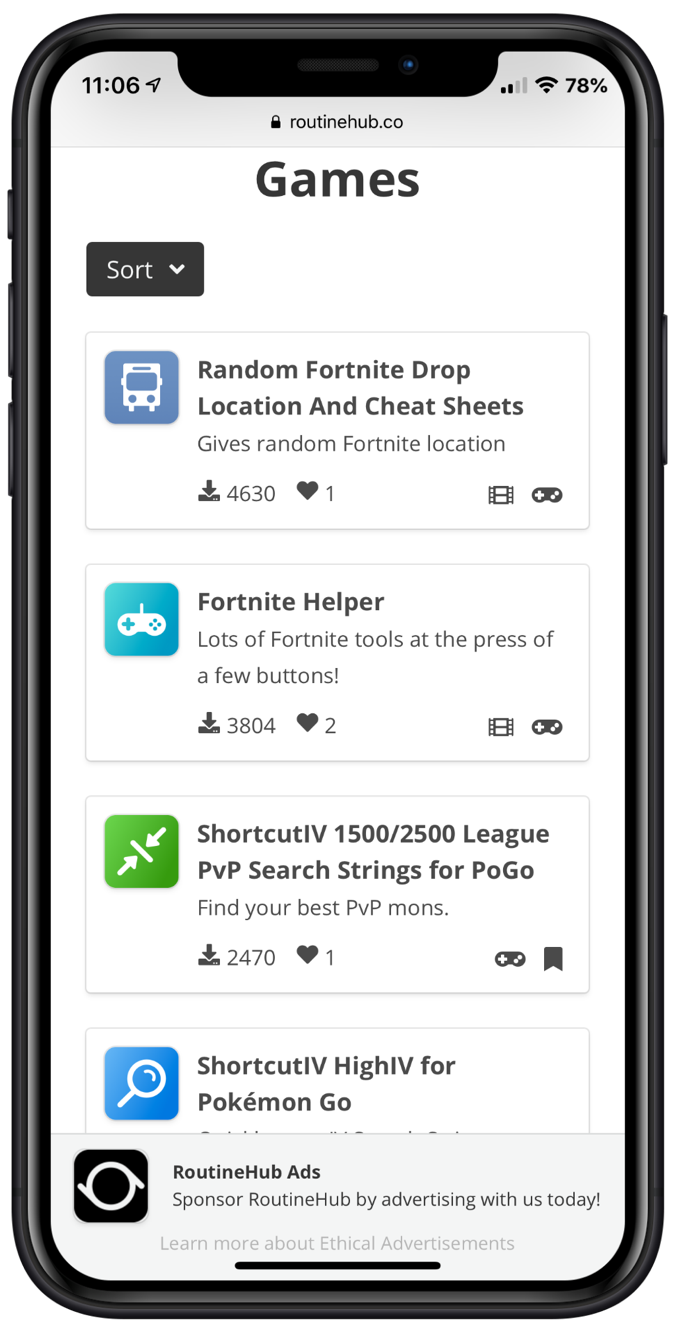This screenshot has height=1336, width=675.
Task: Open the Fortnite Helper shortcut
Action: pos(290,602)
